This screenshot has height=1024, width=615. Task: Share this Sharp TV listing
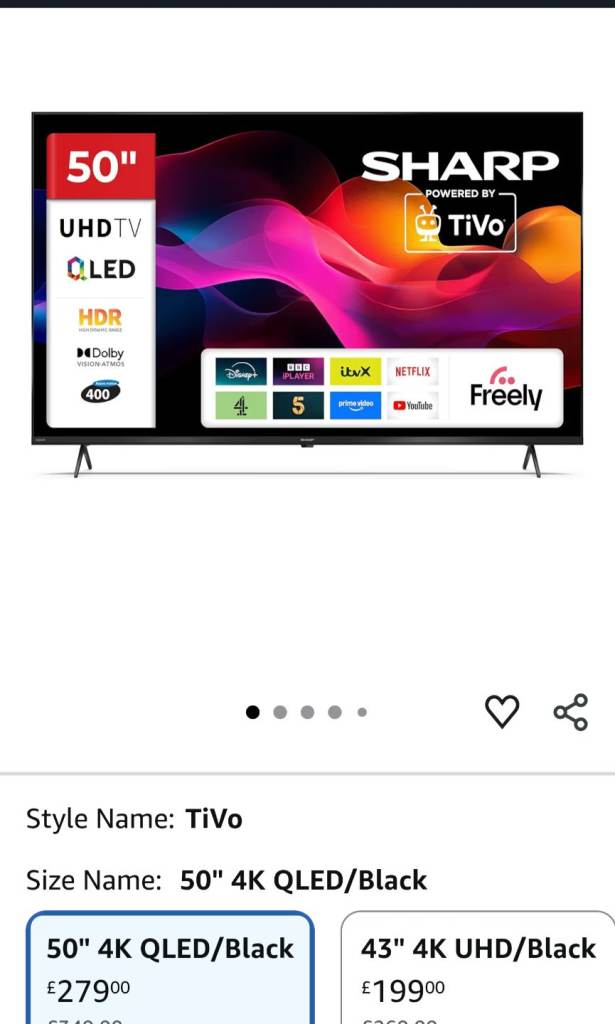pos(571,712)
